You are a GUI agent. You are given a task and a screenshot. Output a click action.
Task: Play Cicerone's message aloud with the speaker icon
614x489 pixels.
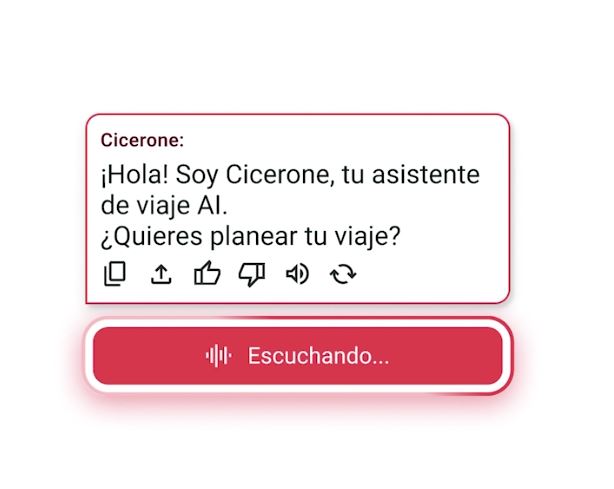click(297, 273)
